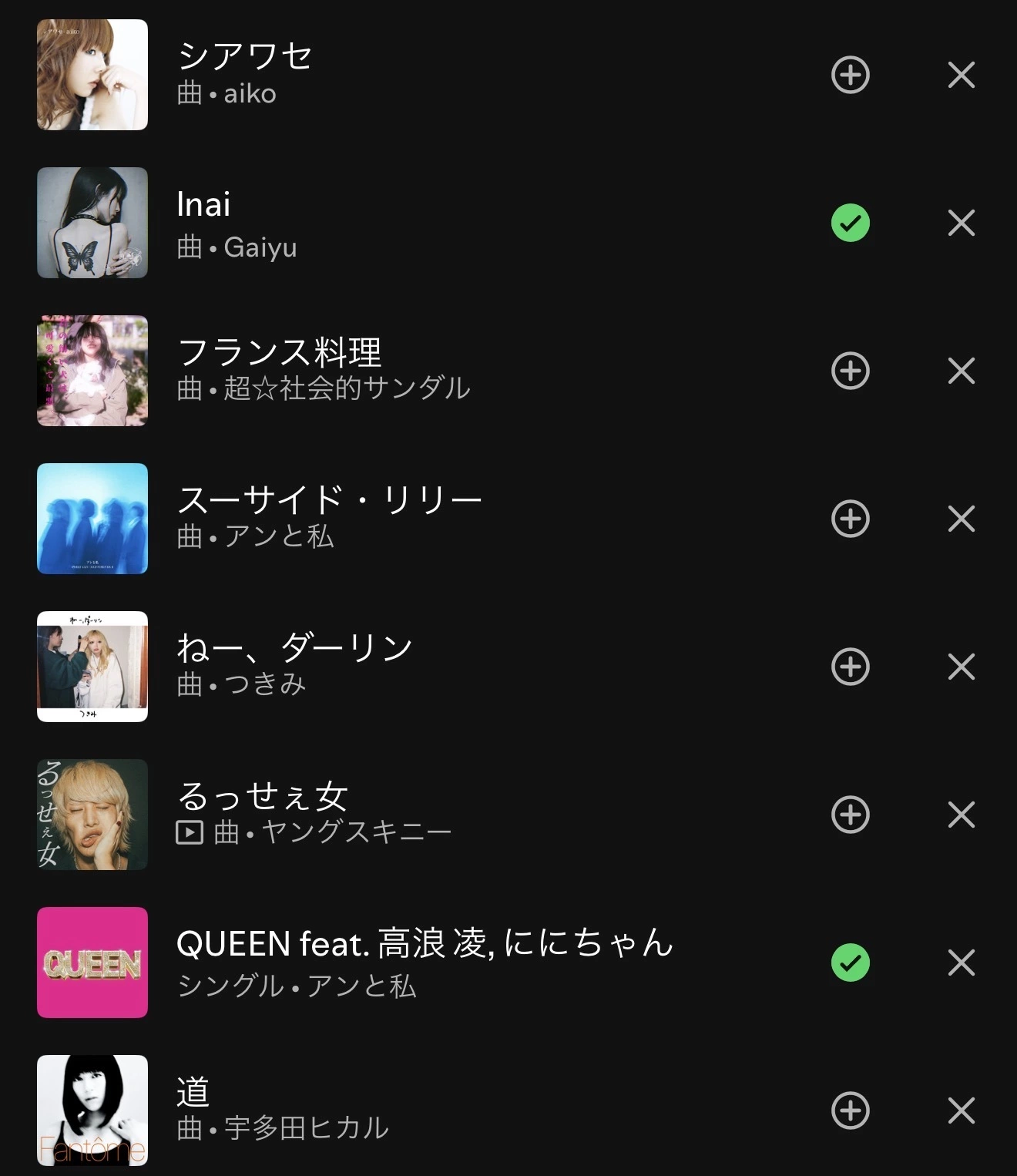Add るっせぇ女 to library
Viewport: 1017px width, 1176px height.
pos(851,815)
